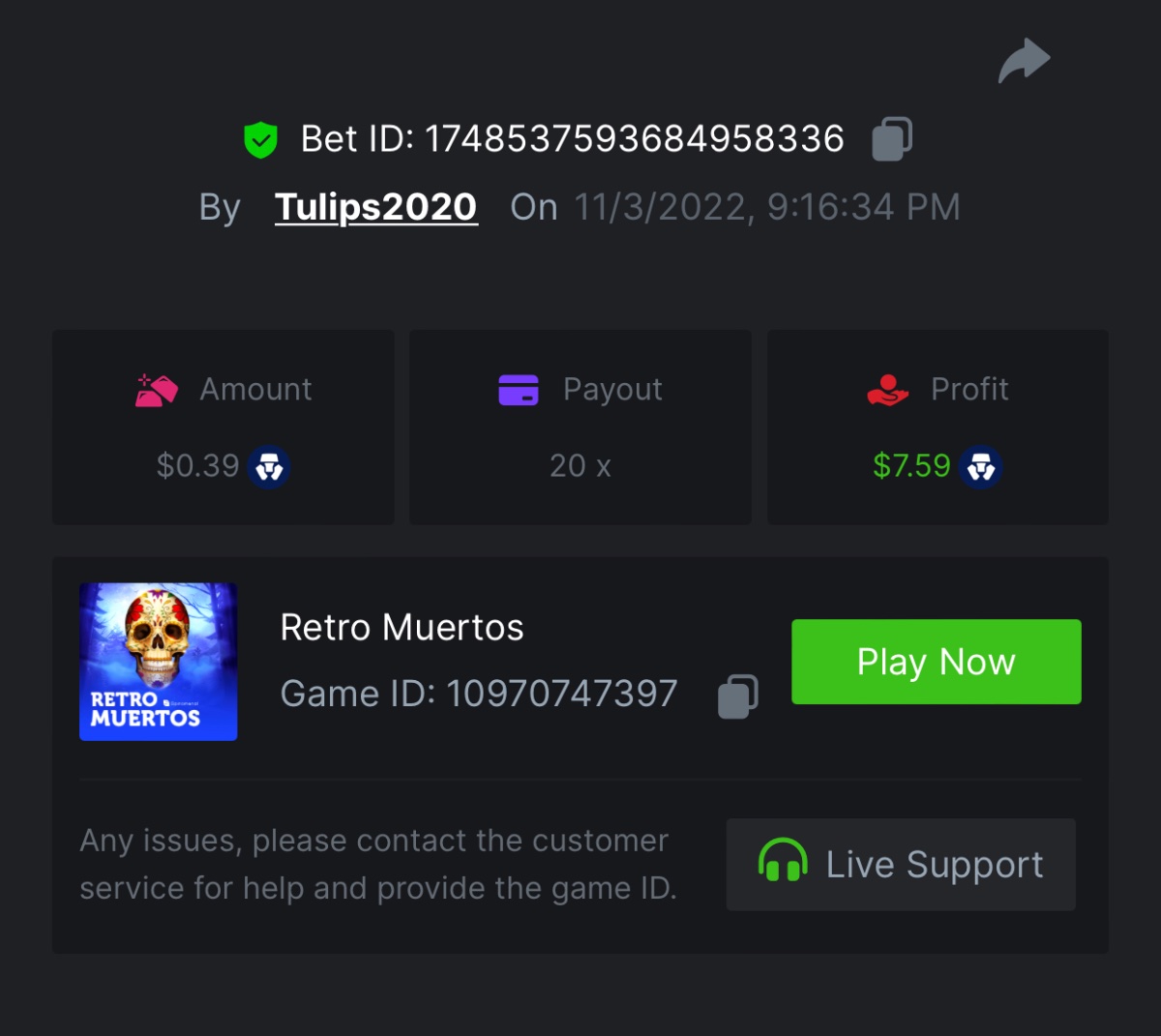Open the Retro Muertos game thumbnail
This screenshot has width=1161, height=1036.
(x=159, y=662)
